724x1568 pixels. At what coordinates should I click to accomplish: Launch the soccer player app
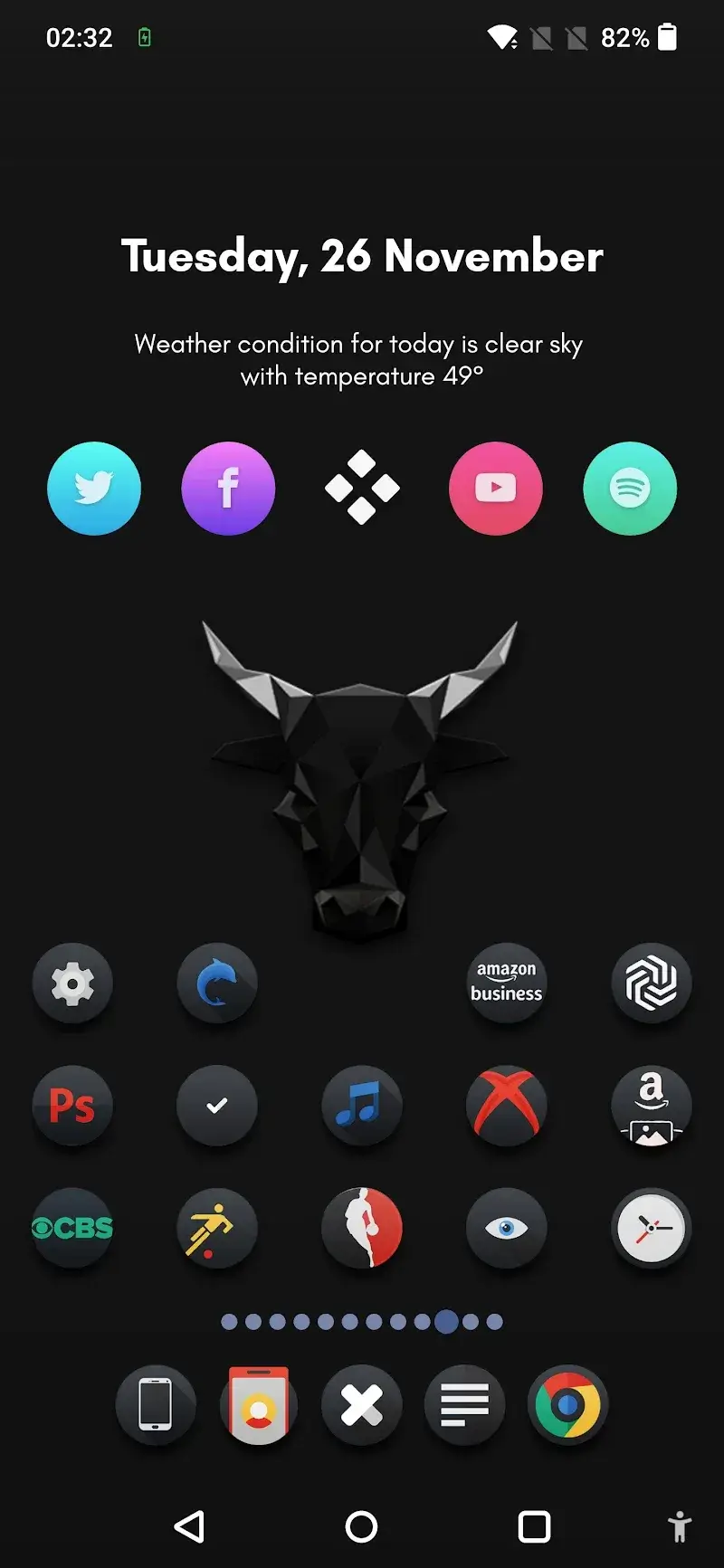tap(217, 1228)
